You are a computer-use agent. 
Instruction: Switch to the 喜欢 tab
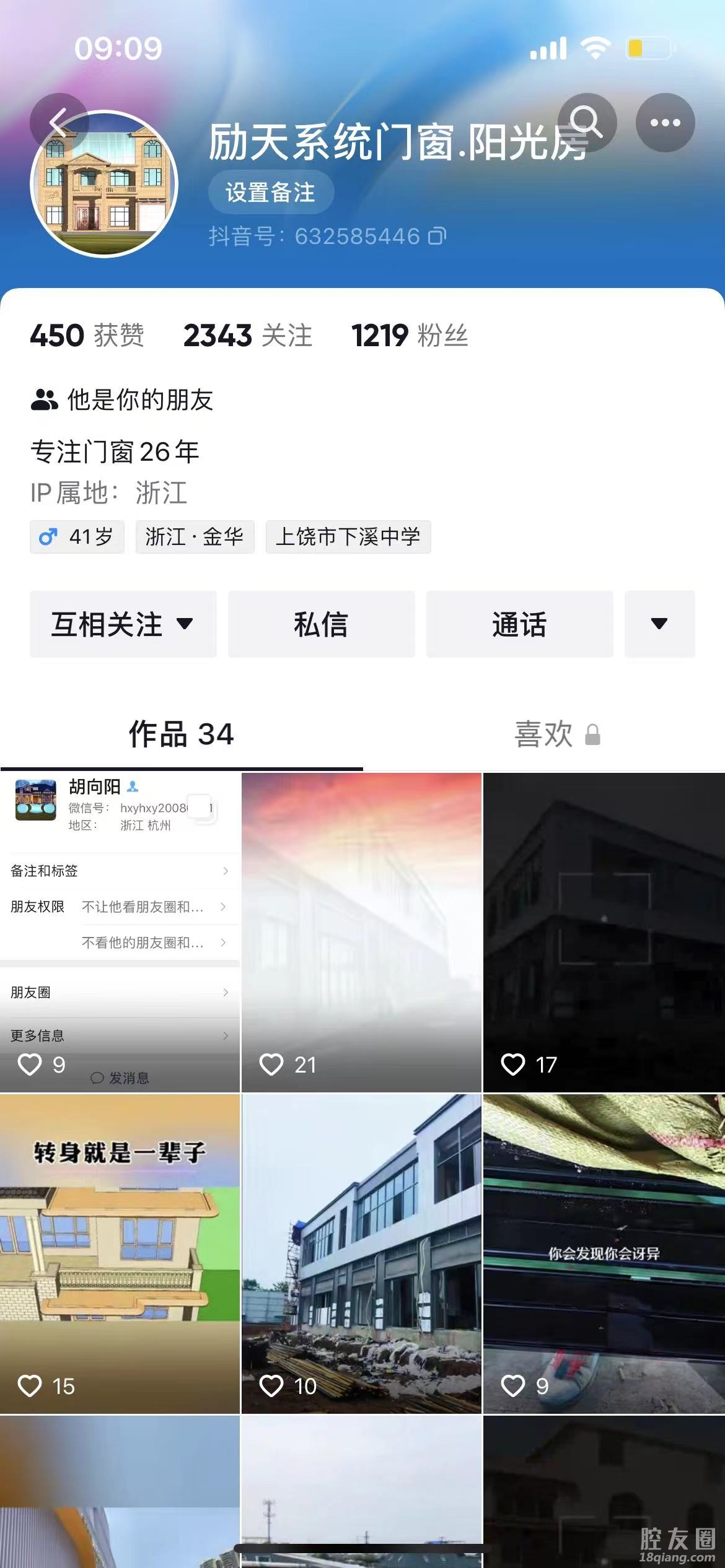coord(543,734)
